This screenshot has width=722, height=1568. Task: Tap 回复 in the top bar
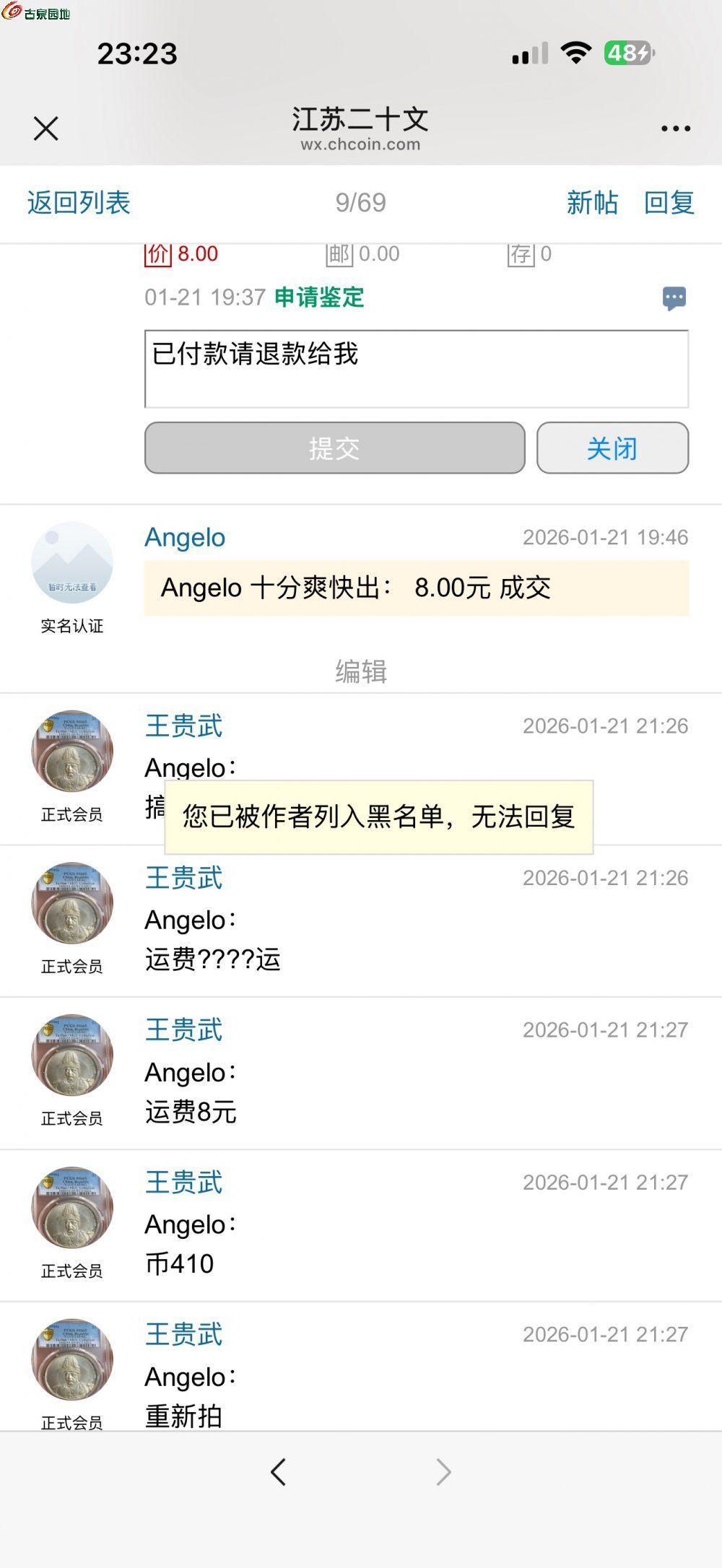[x=669, y=203]
